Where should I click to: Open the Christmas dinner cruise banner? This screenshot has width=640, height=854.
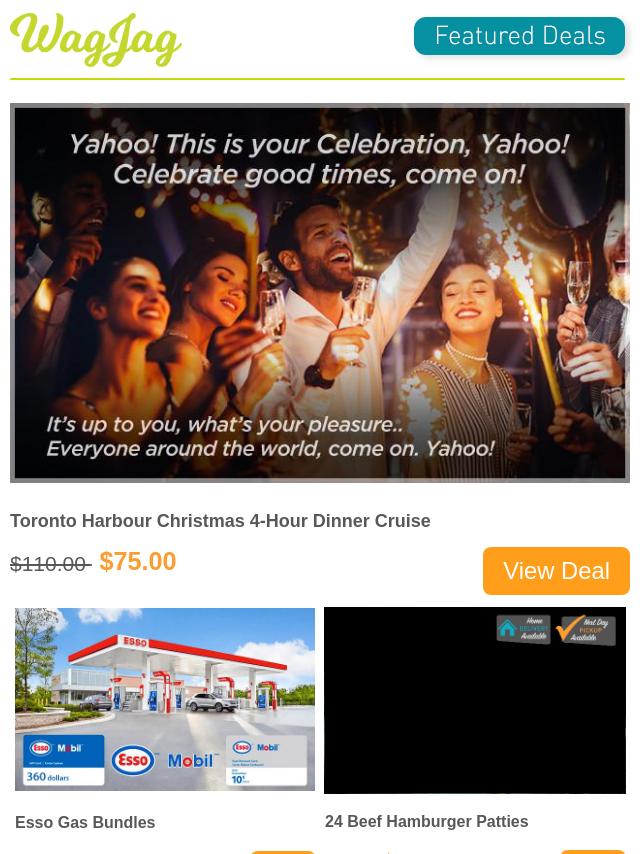pyautogui.click(x=320, y=293)
